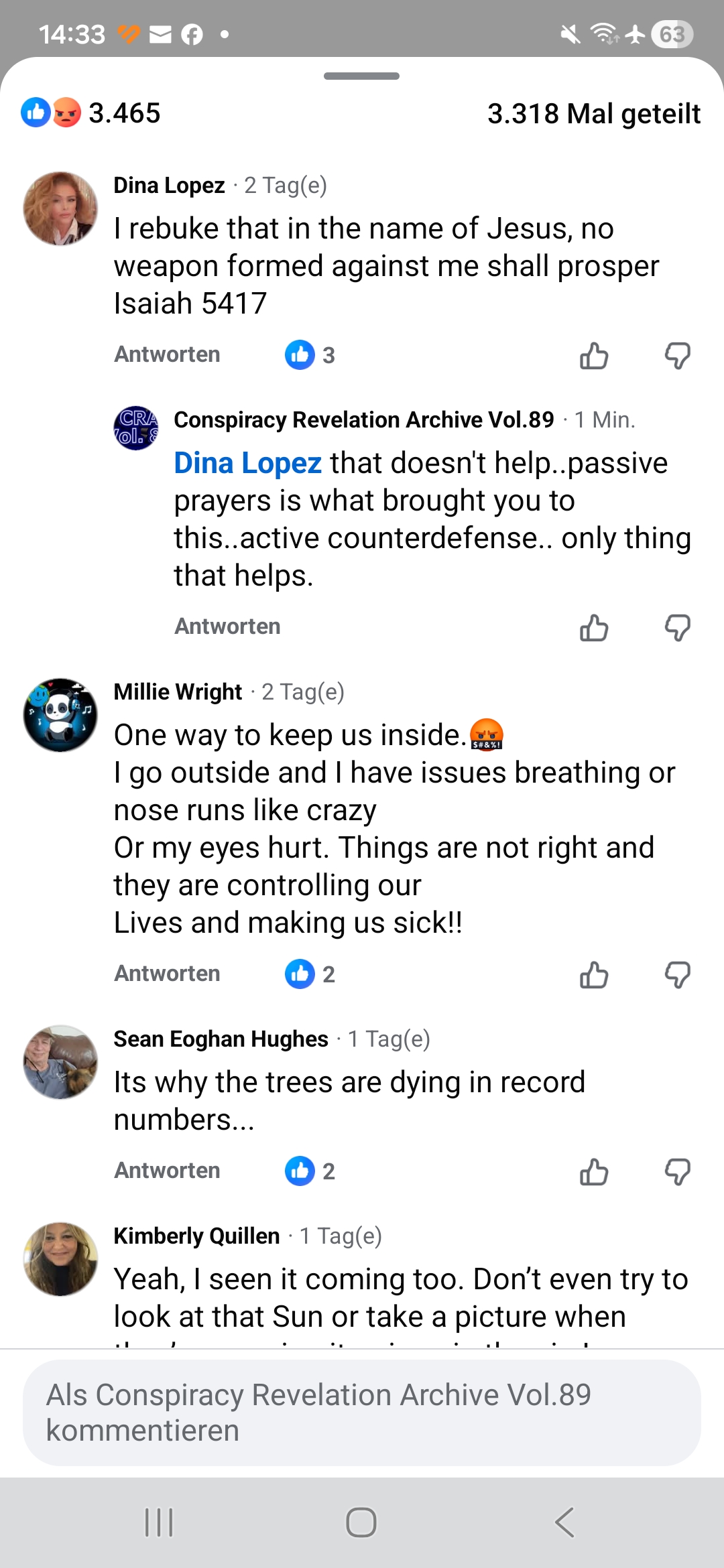This screenshot has height=1568, width=724.
Task: Like Dina Lopez's comment with thumbs up
Action: coord(594,356)
